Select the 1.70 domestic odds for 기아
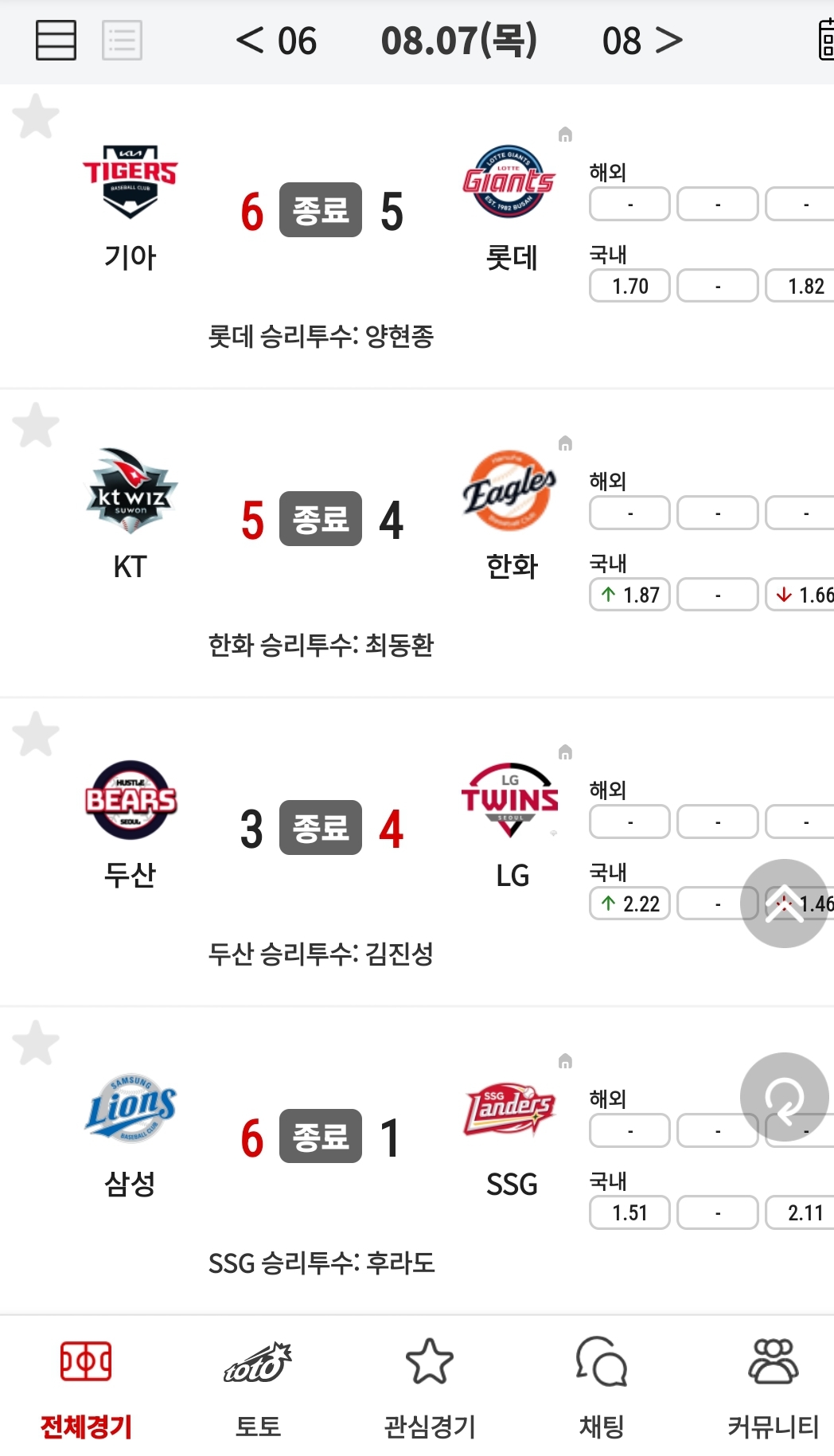 point(629,286)
